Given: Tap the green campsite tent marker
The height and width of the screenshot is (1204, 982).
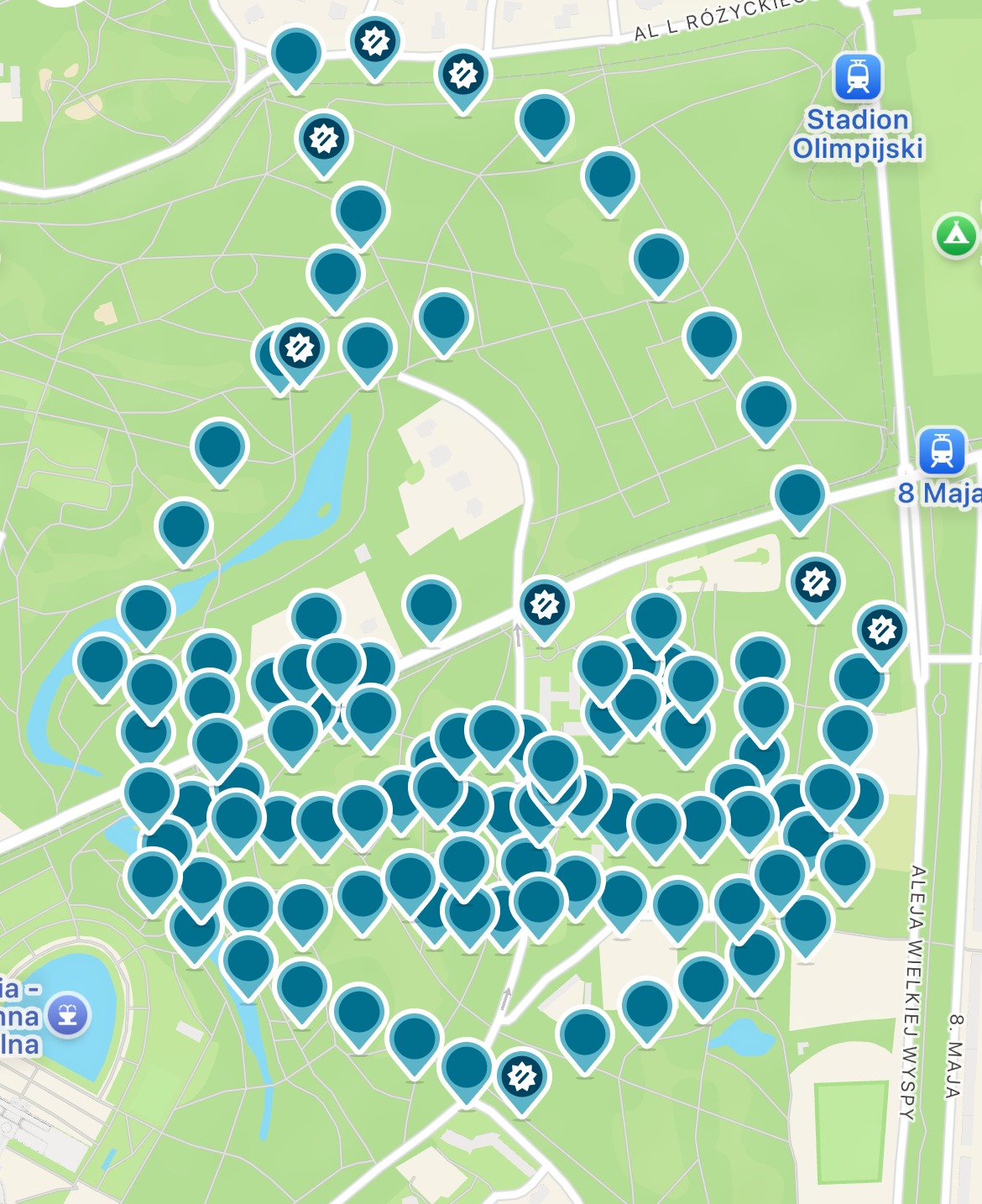Looking at the screenshot, I should point(956,234).
